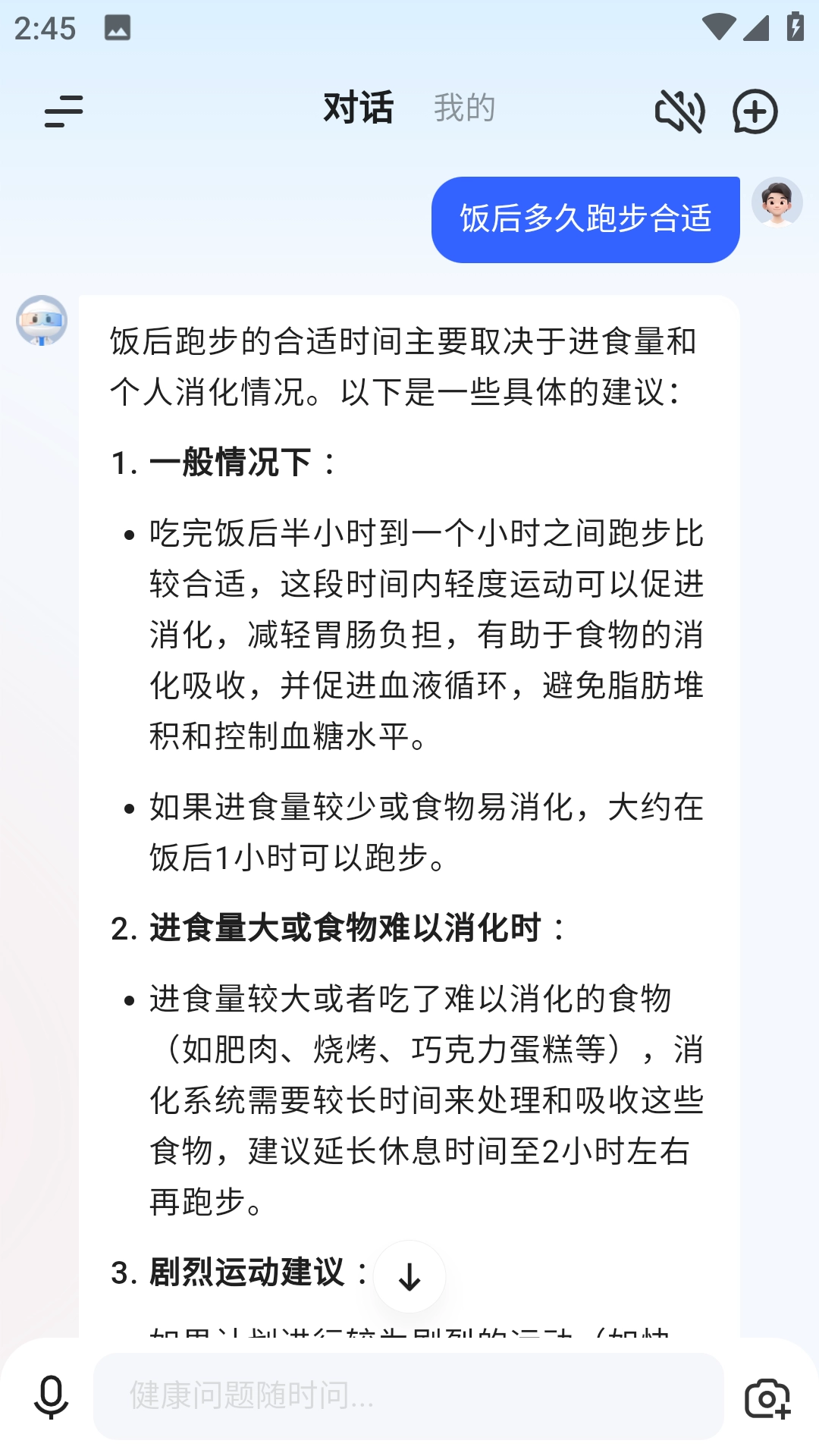
Task: Open the camera to add a photo
Action: [767, 1397]
